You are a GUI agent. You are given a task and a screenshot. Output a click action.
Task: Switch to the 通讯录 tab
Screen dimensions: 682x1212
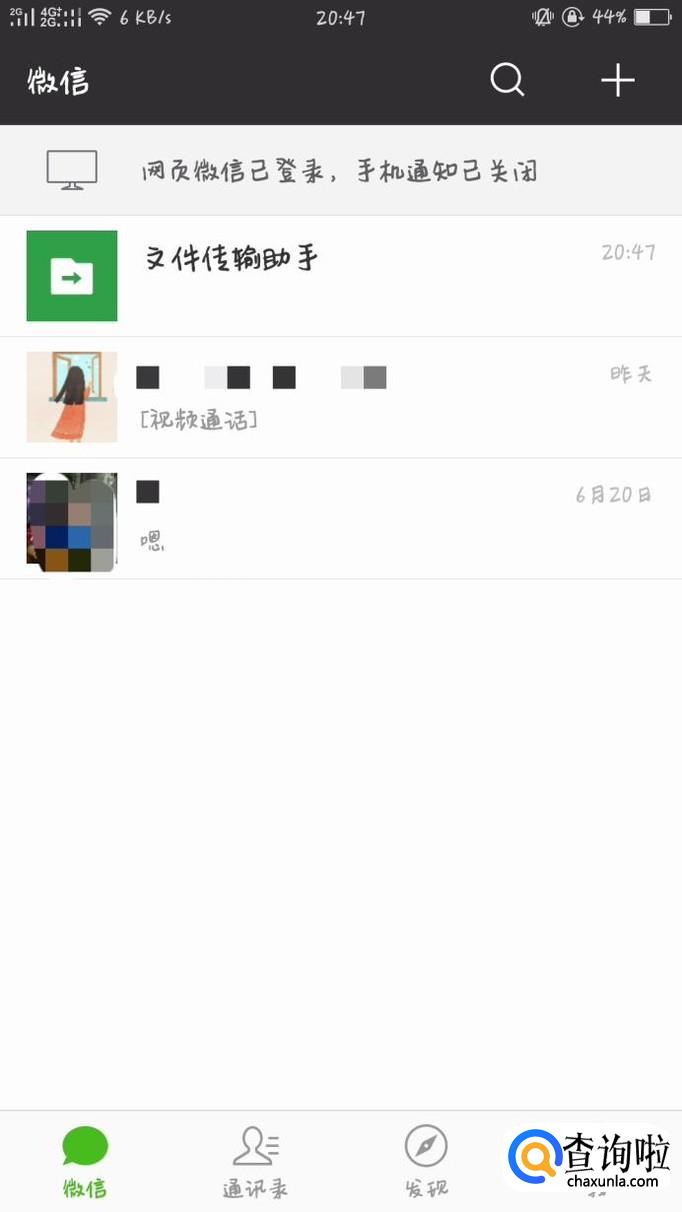255,1162
